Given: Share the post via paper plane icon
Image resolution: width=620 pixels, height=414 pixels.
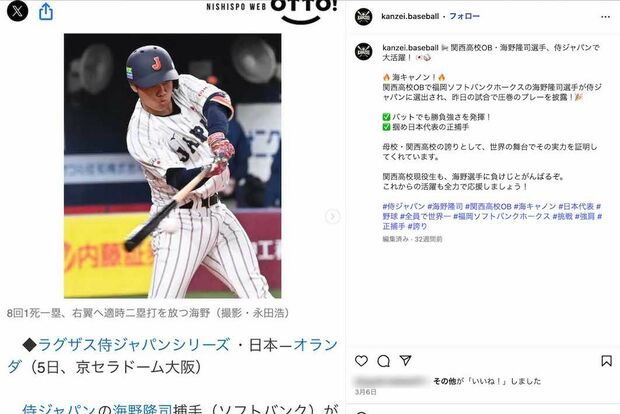Looking at the screenshot, I should 404,360.
